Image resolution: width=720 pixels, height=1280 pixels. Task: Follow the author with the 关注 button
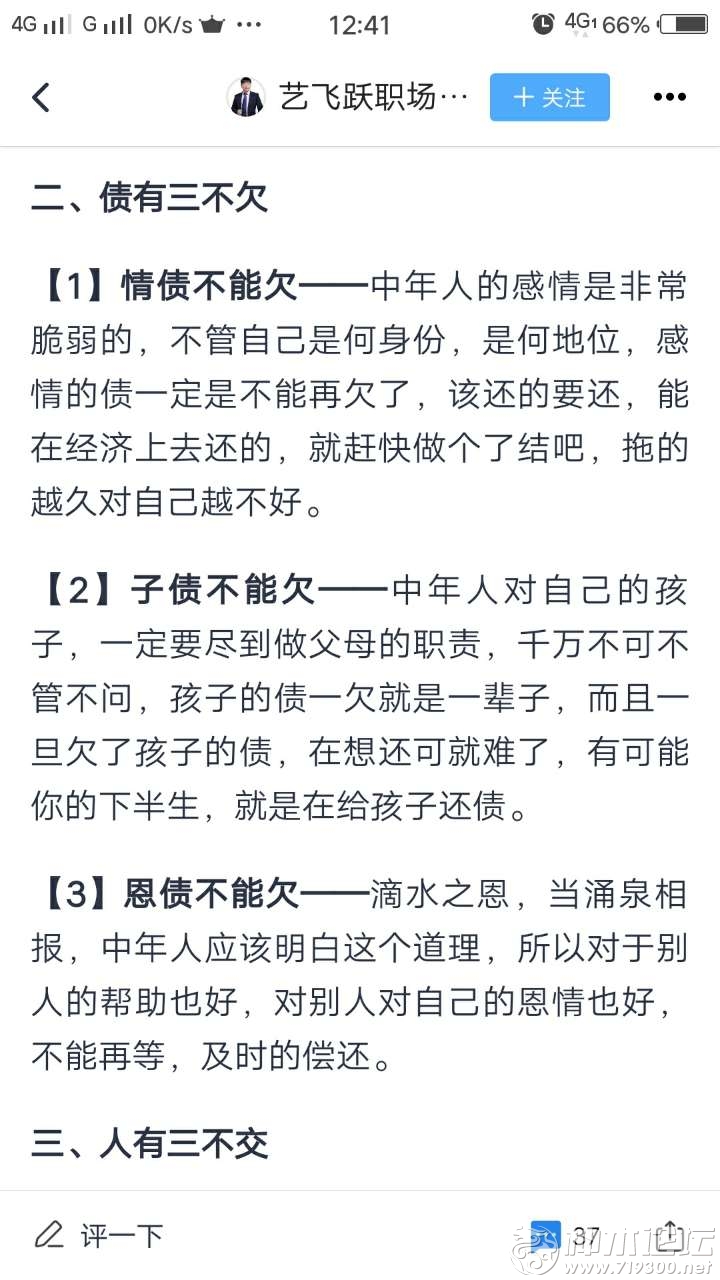[549, 97]
